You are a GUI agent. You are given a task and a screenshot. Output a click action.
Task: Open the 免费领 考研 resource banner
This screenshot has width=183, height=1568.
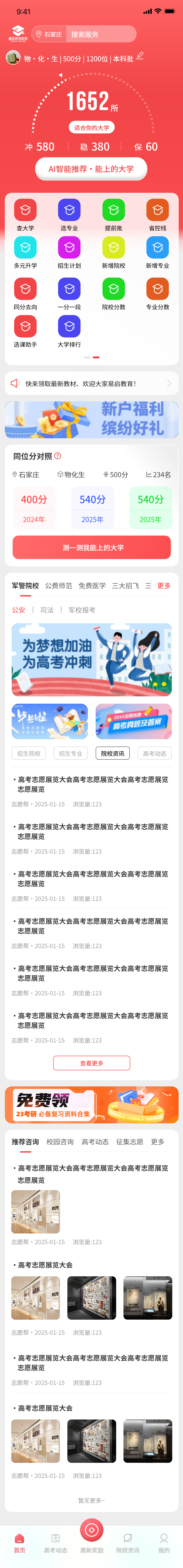pyautogui.click(x=91, y=1105)
